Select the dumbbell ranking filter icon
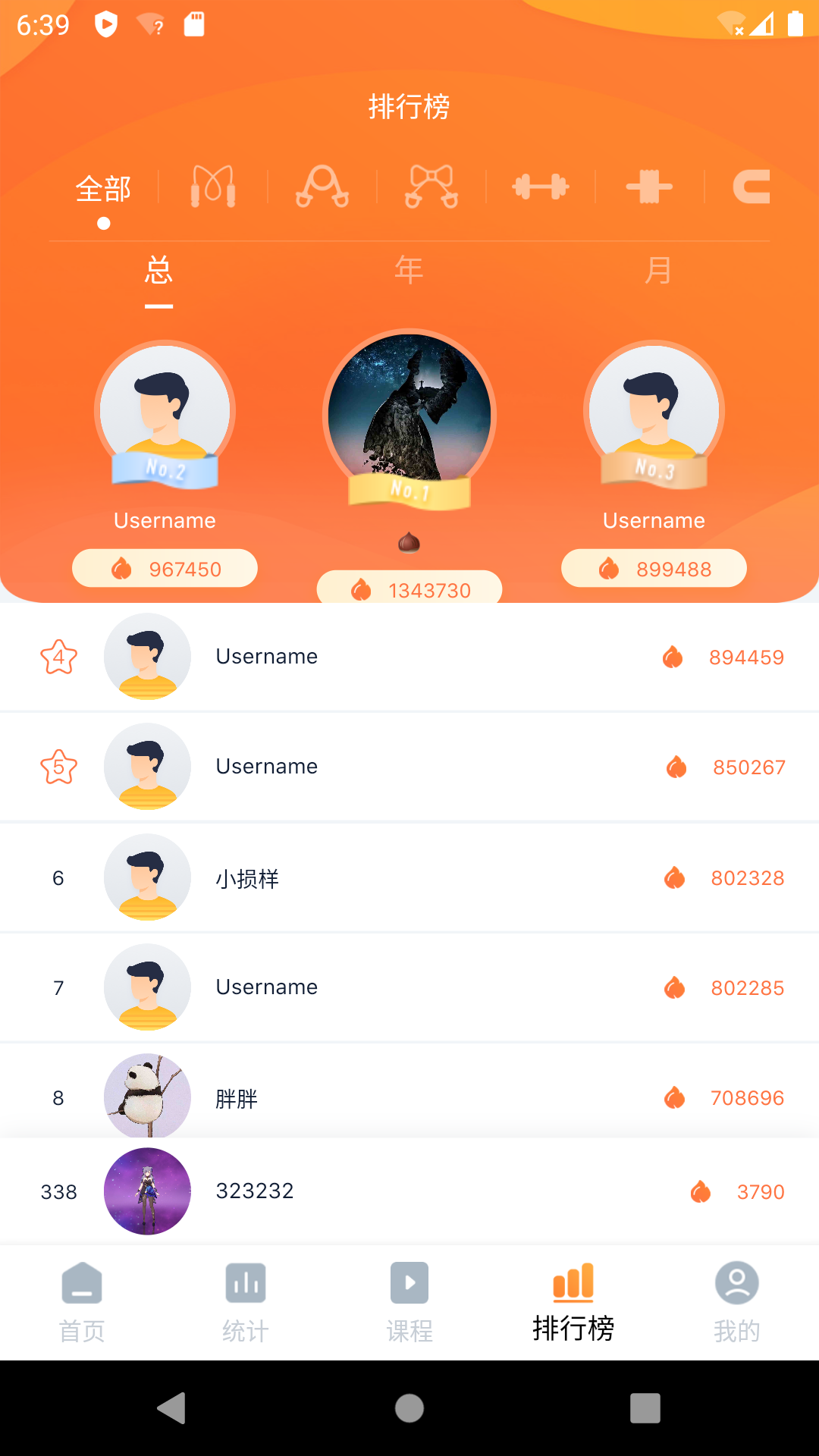The width and height of the screenshot is (819, 1456). coord(540,187)
